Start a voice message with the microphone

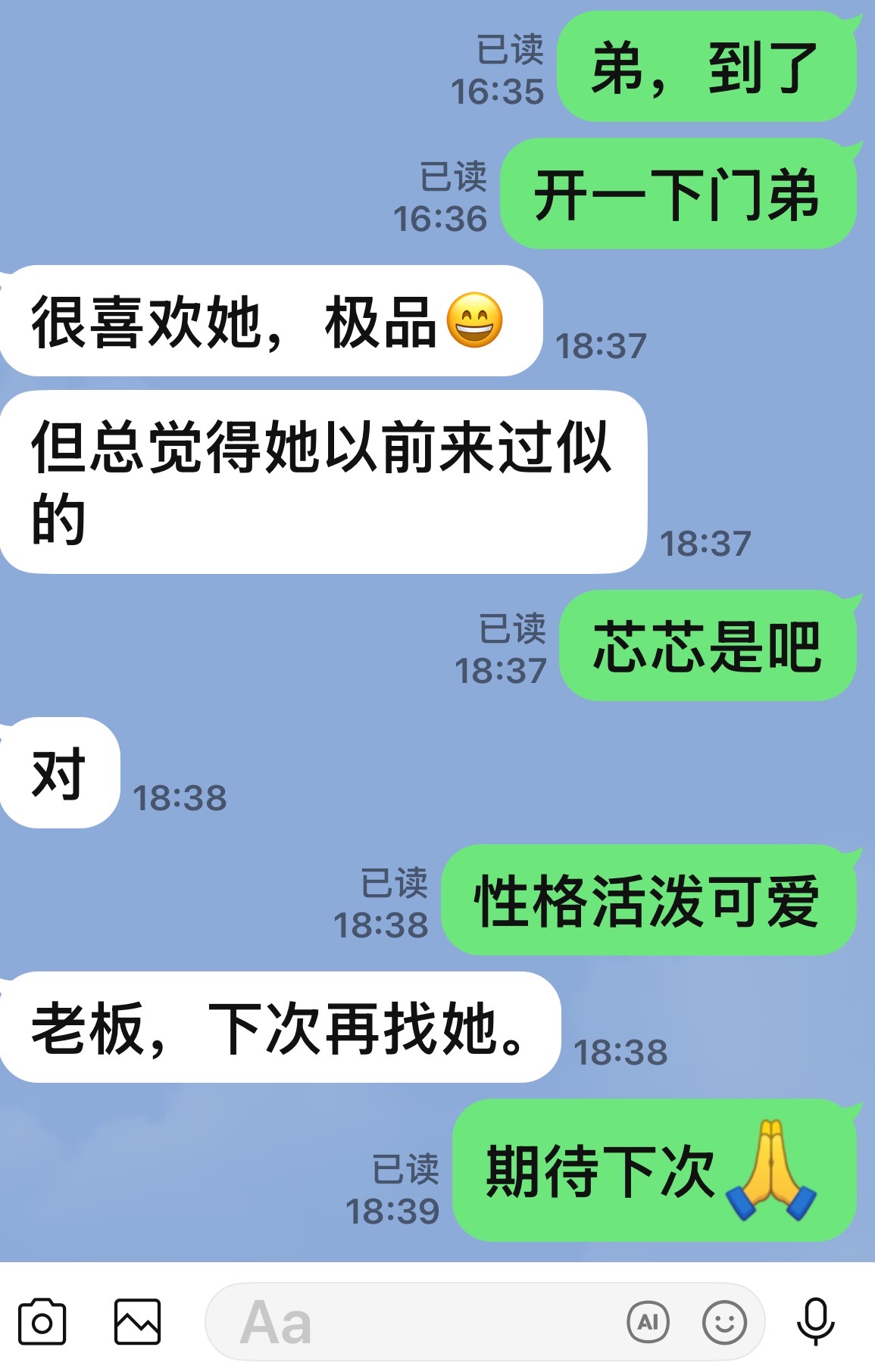tap(815, 1323)
